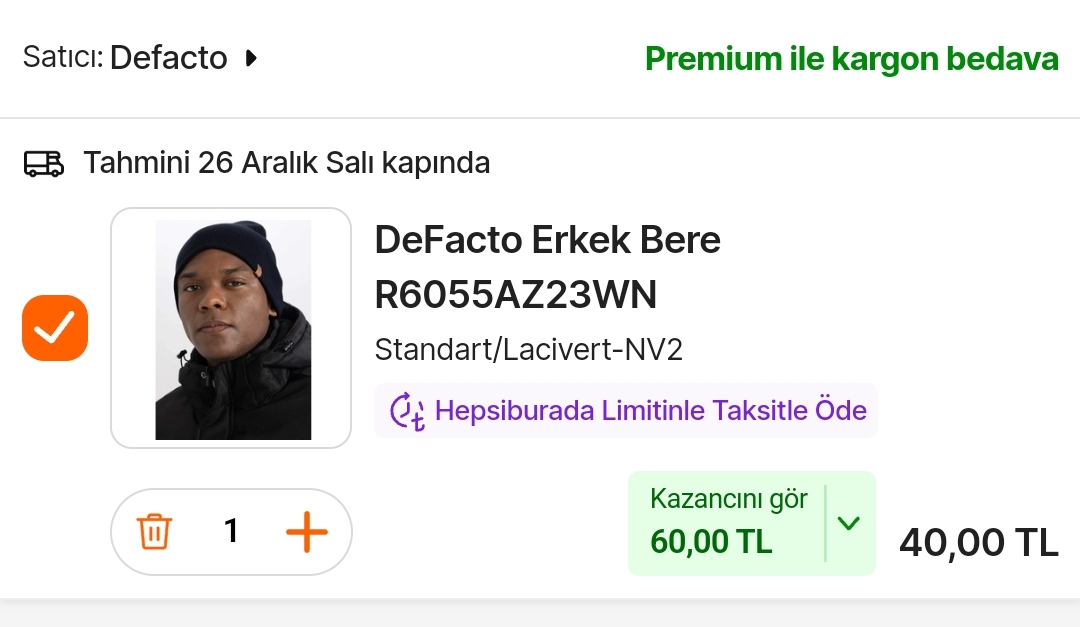Tap Hepsiburada Limitinle Taksitle Öde chip
1080x627 pixels.
[x=626, y=410]
